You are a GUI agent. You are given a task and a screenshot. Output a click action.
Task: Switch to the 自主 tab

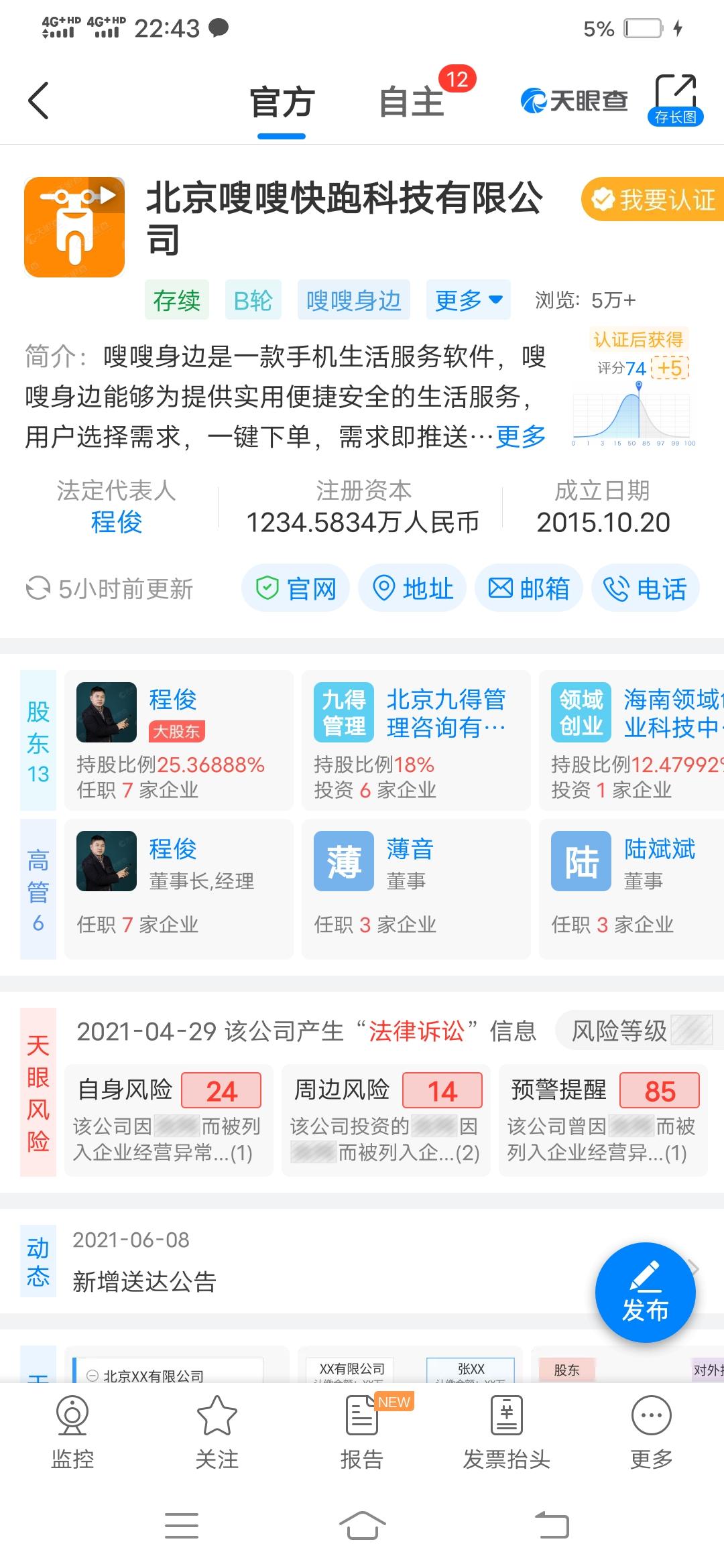pyautogui.click(x=413, y=101)
